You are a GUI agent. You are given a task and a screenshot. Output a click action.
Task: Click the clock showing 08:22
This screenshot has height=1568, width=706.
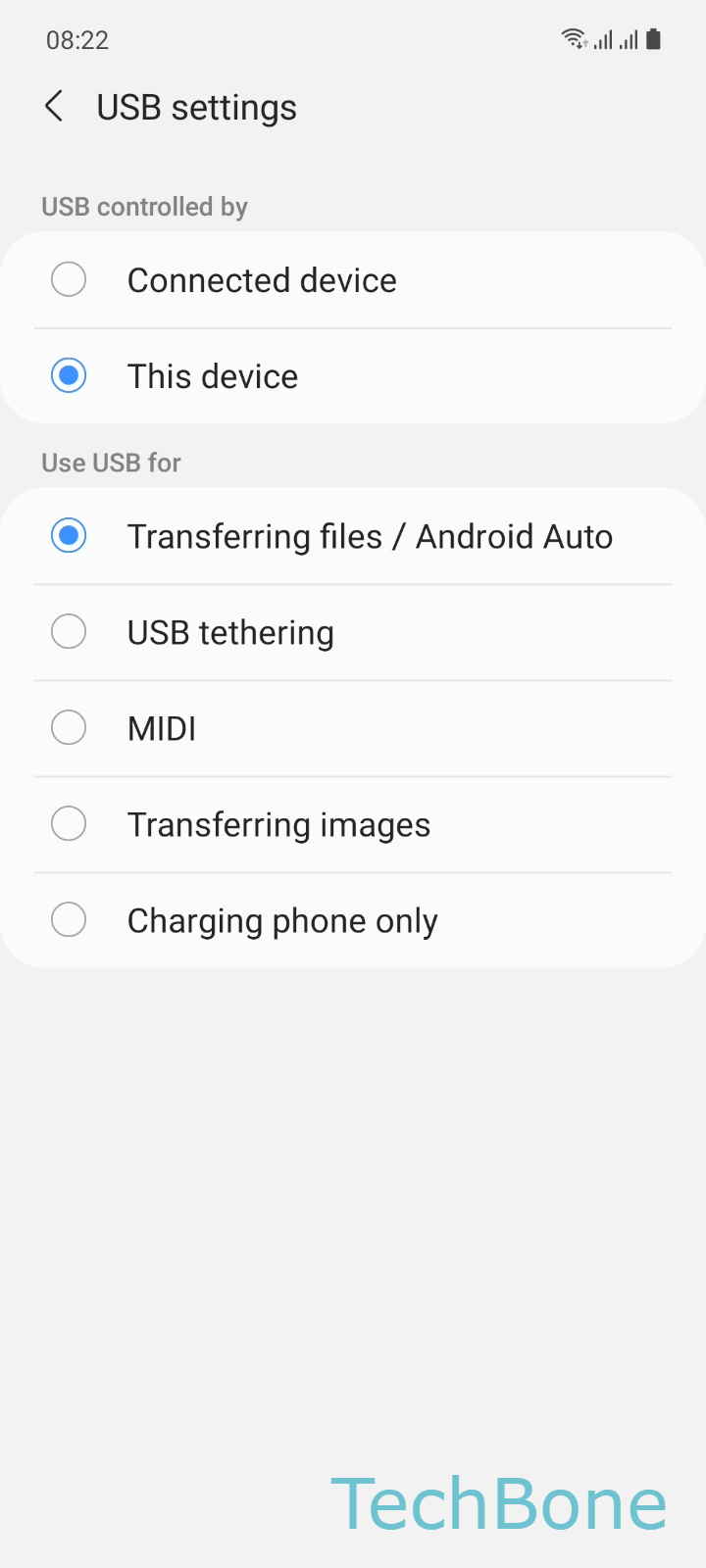pyautogui.click(x=76, y=40)
